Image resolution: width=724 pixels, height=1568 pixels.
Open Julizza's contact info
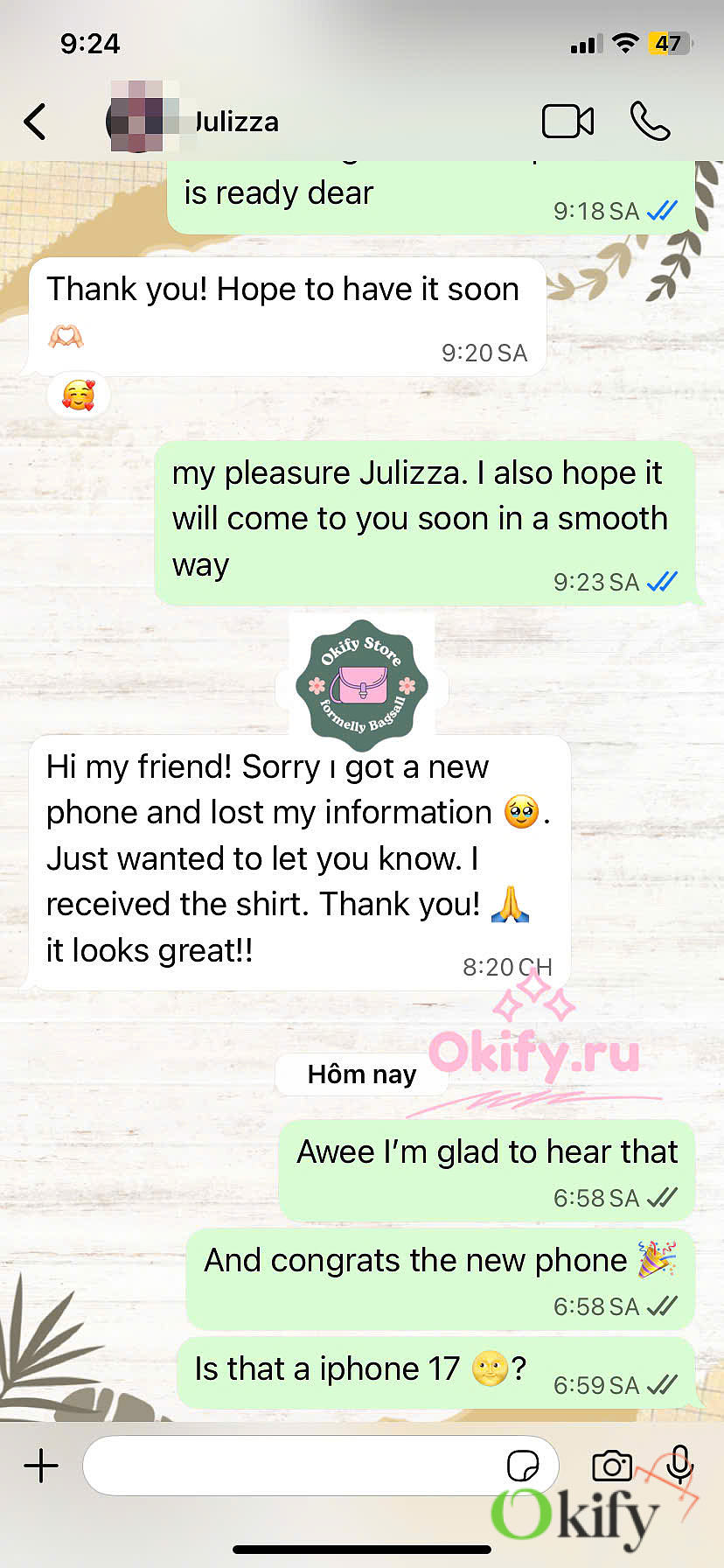[x=234, y=122]
